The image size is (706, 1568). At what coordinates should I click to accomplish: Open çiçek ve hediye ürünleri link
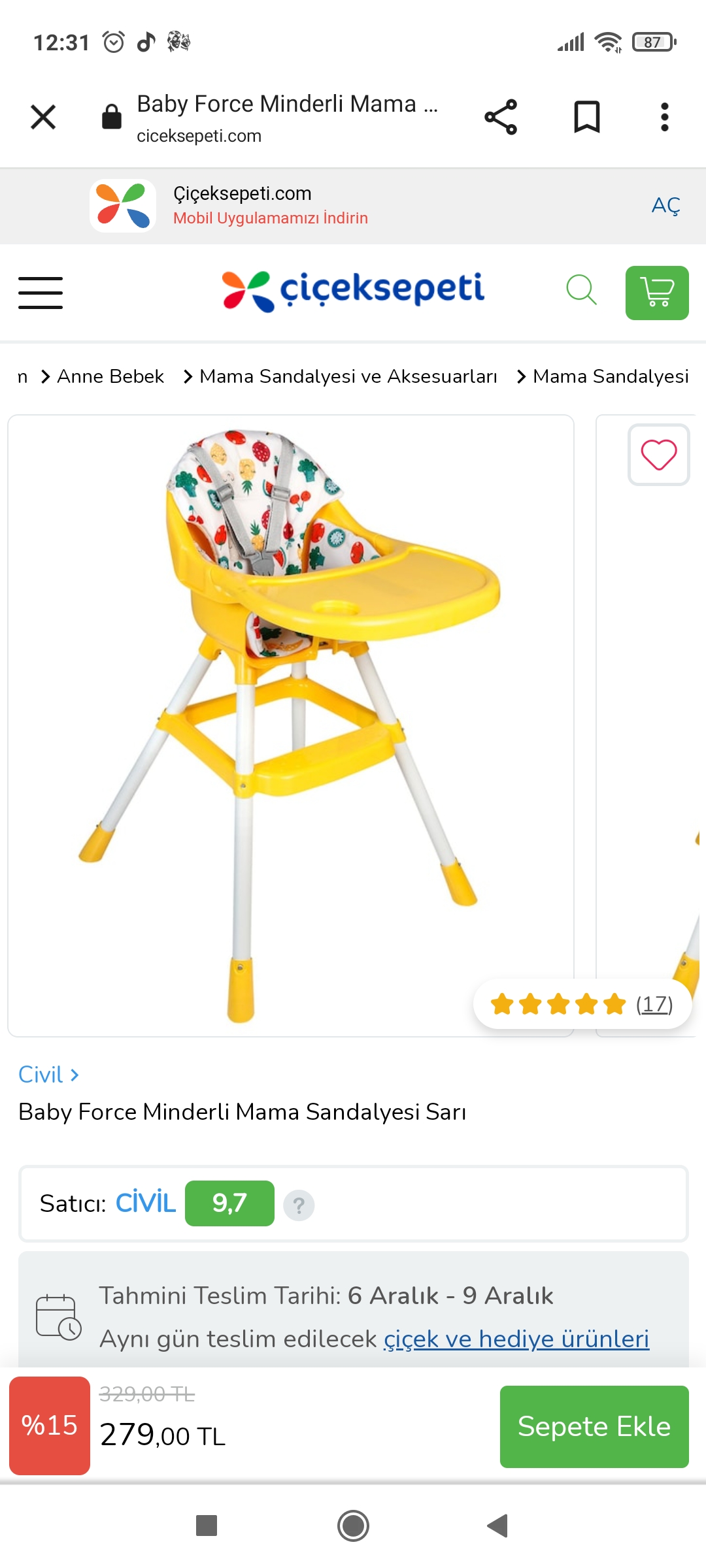click(x=516, y=1339)
